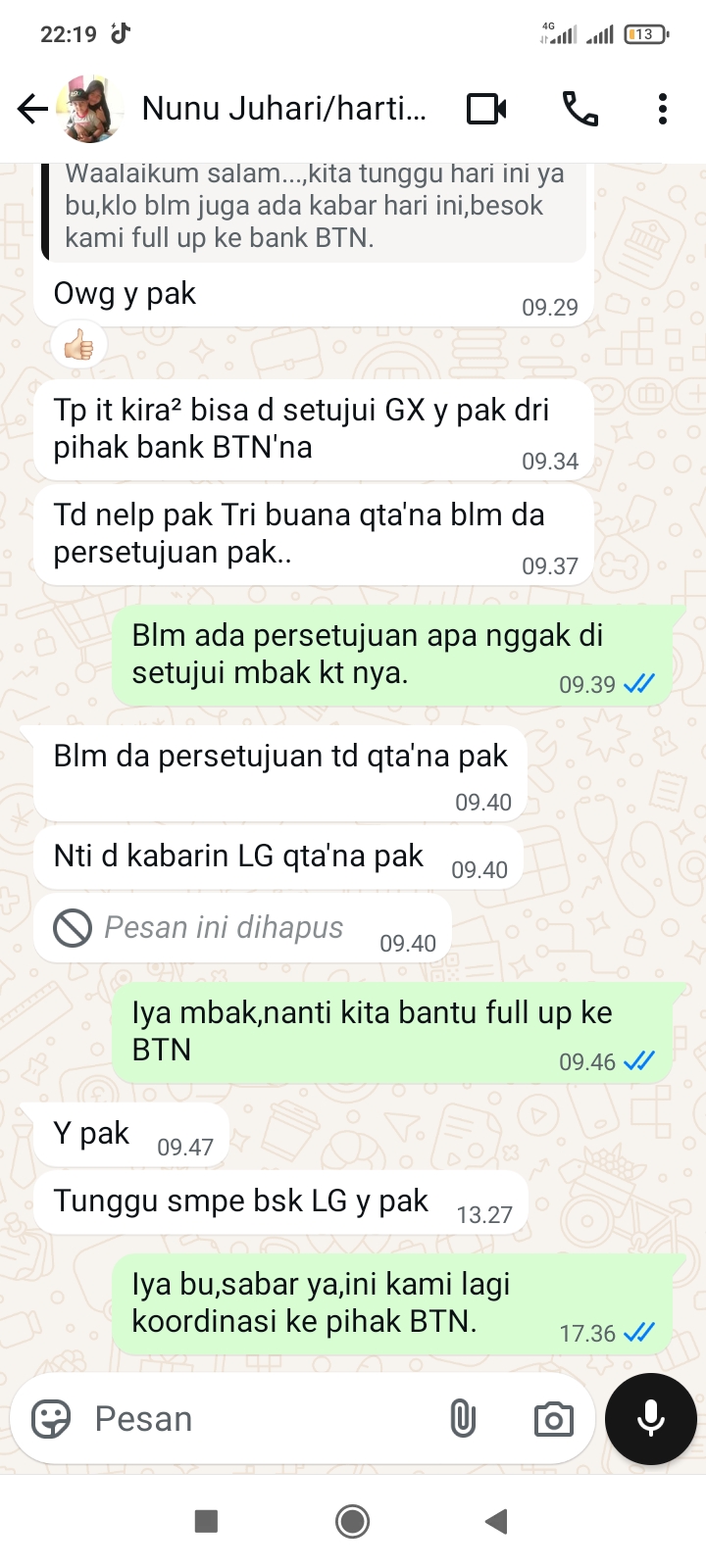706x1568 pixels.
Task: Open the emoji and sticker picker
Action: pos(51,1419)
